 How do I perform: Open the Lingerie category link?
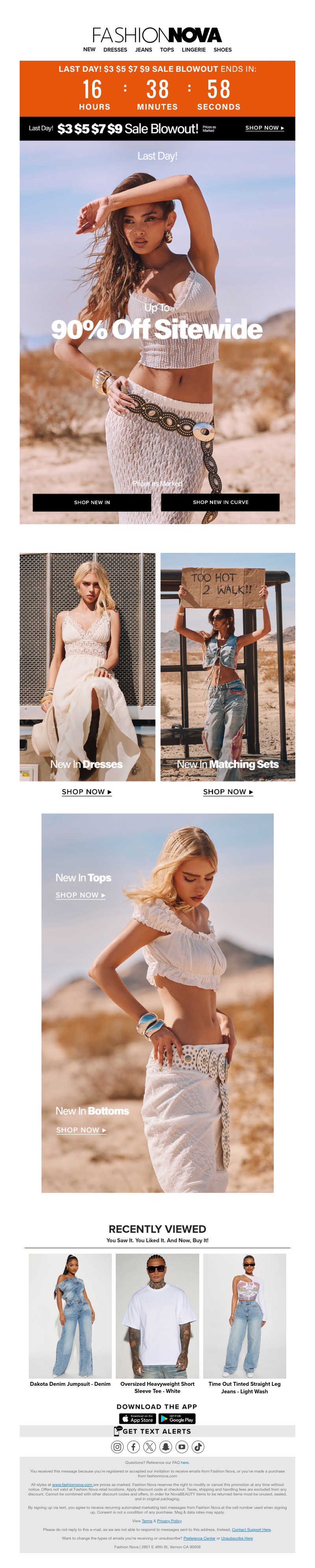193,50
